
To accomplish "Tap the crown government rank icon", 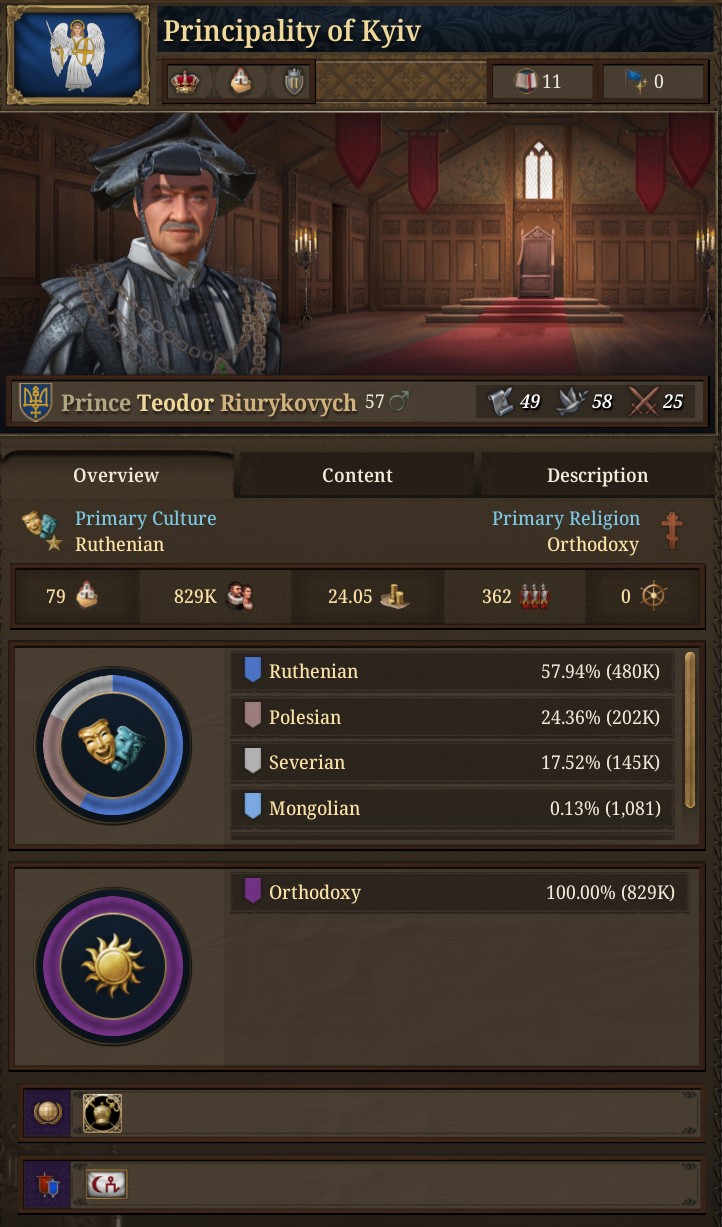I will (x=186, y=82).
